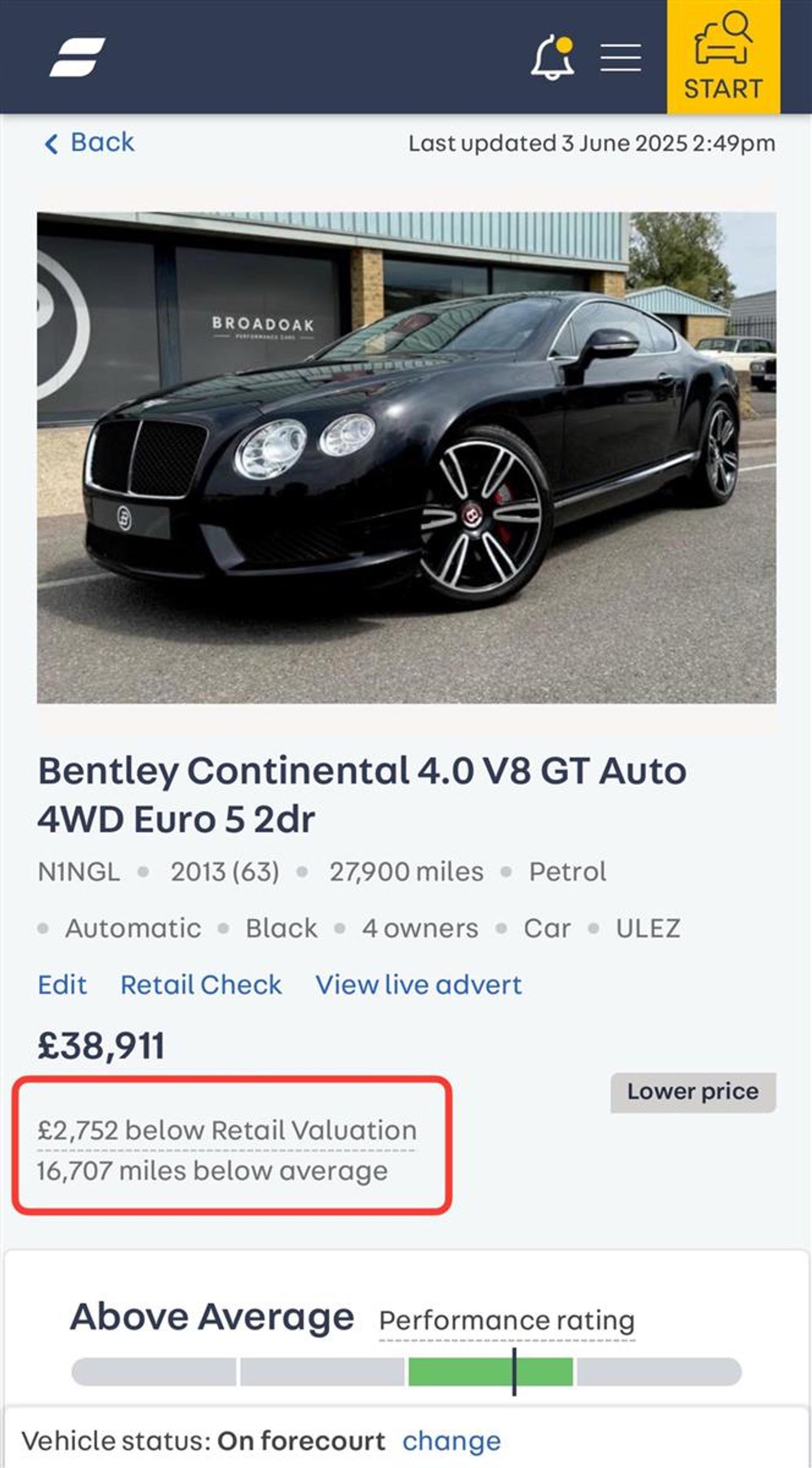The width and height of the screenshot is (812, 1468).
Task: Open the hamburger menu
Action: [x=621, y=58]
